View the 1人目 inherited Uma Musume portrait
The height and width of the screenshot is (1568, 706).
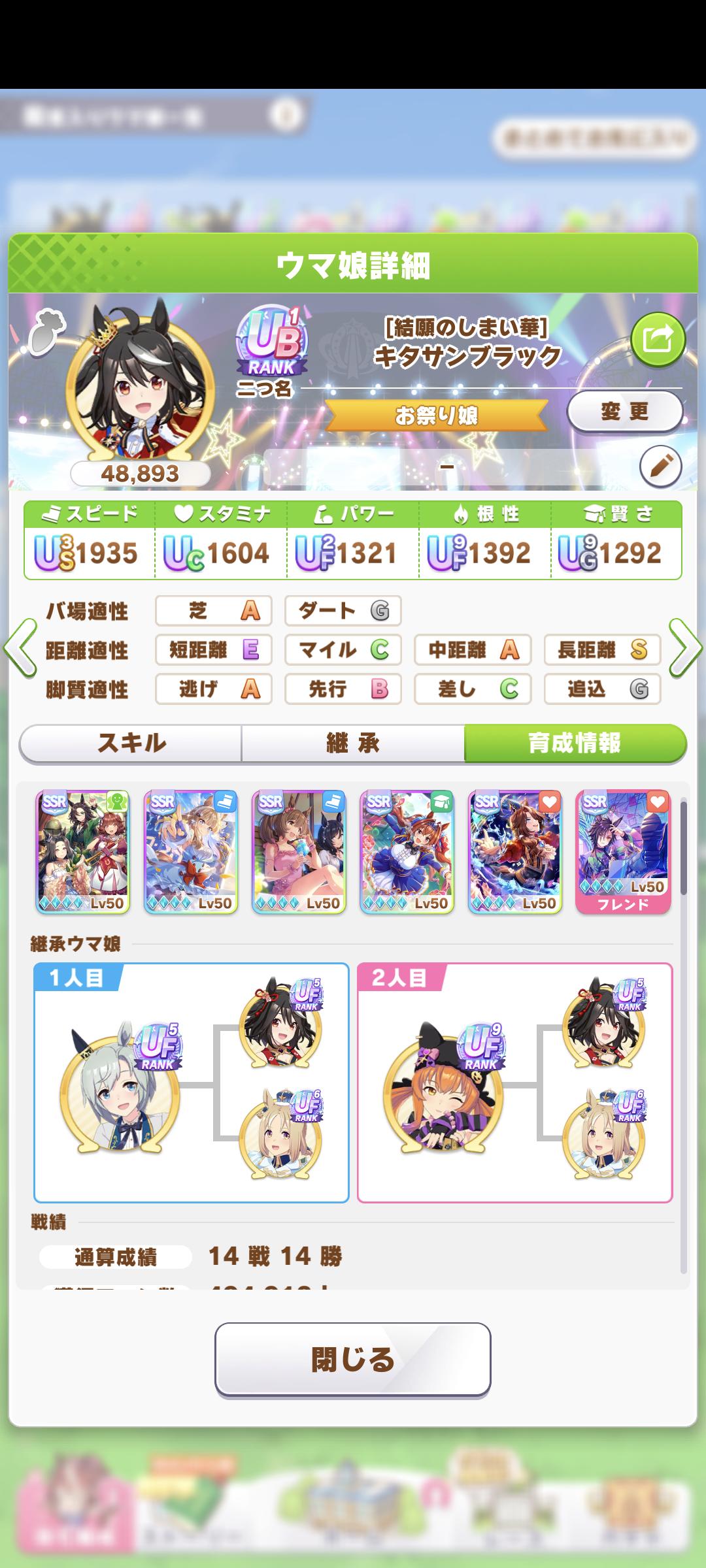(120, 1090)
